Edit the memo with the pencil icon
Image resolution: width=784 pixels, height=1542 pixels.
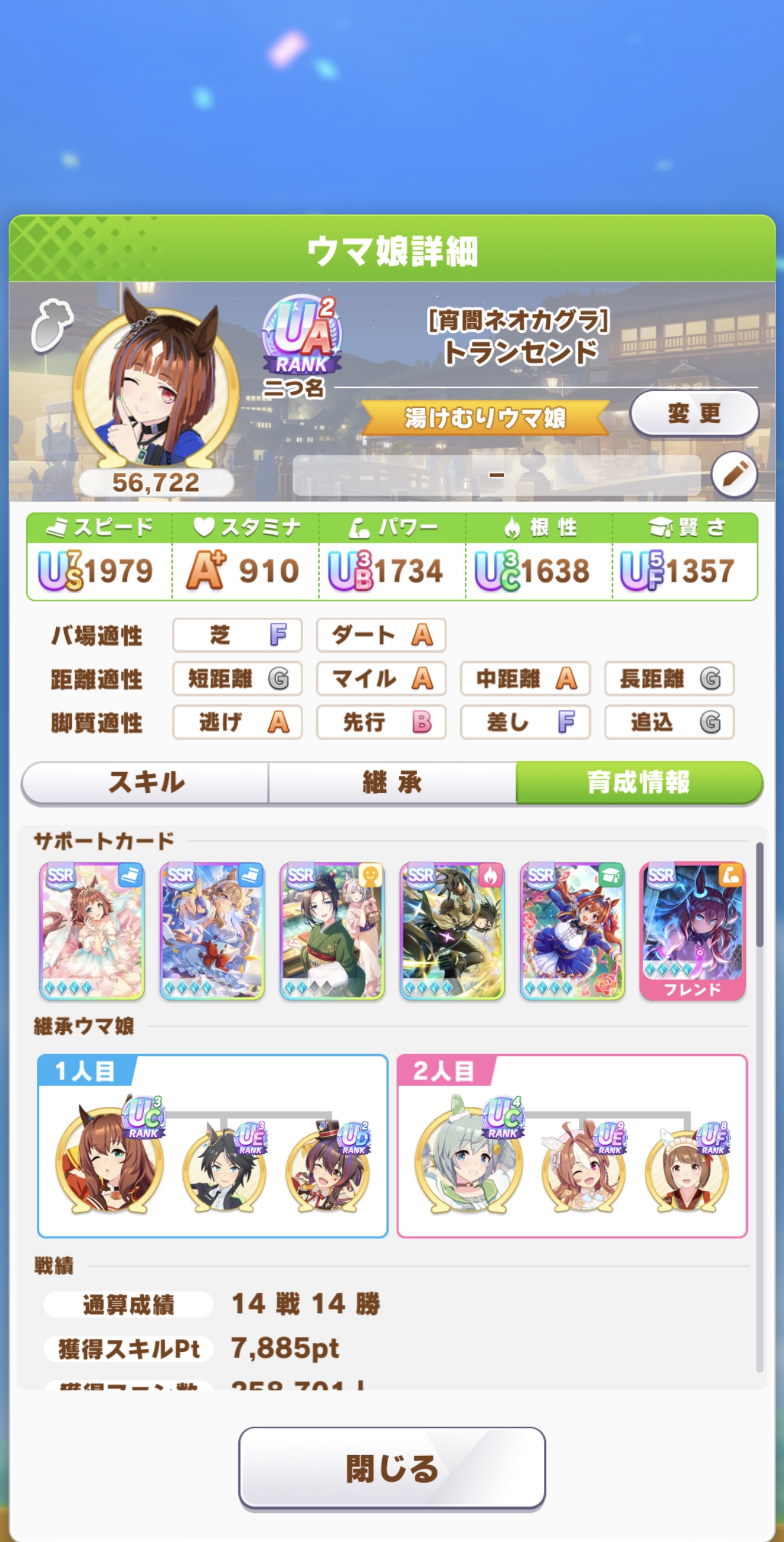click(733, 476)
